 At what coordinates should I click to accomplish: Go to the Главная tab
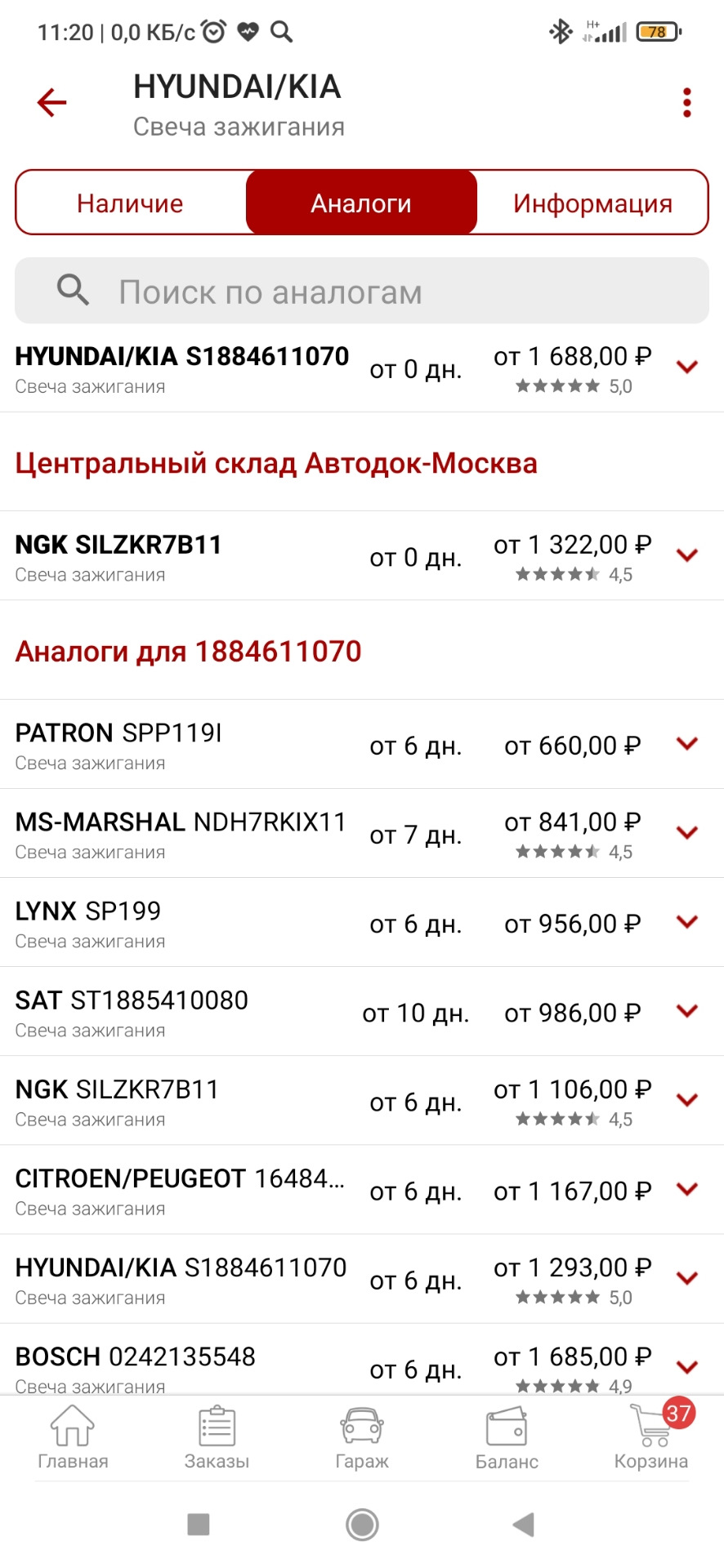[x=73, y=1437]
